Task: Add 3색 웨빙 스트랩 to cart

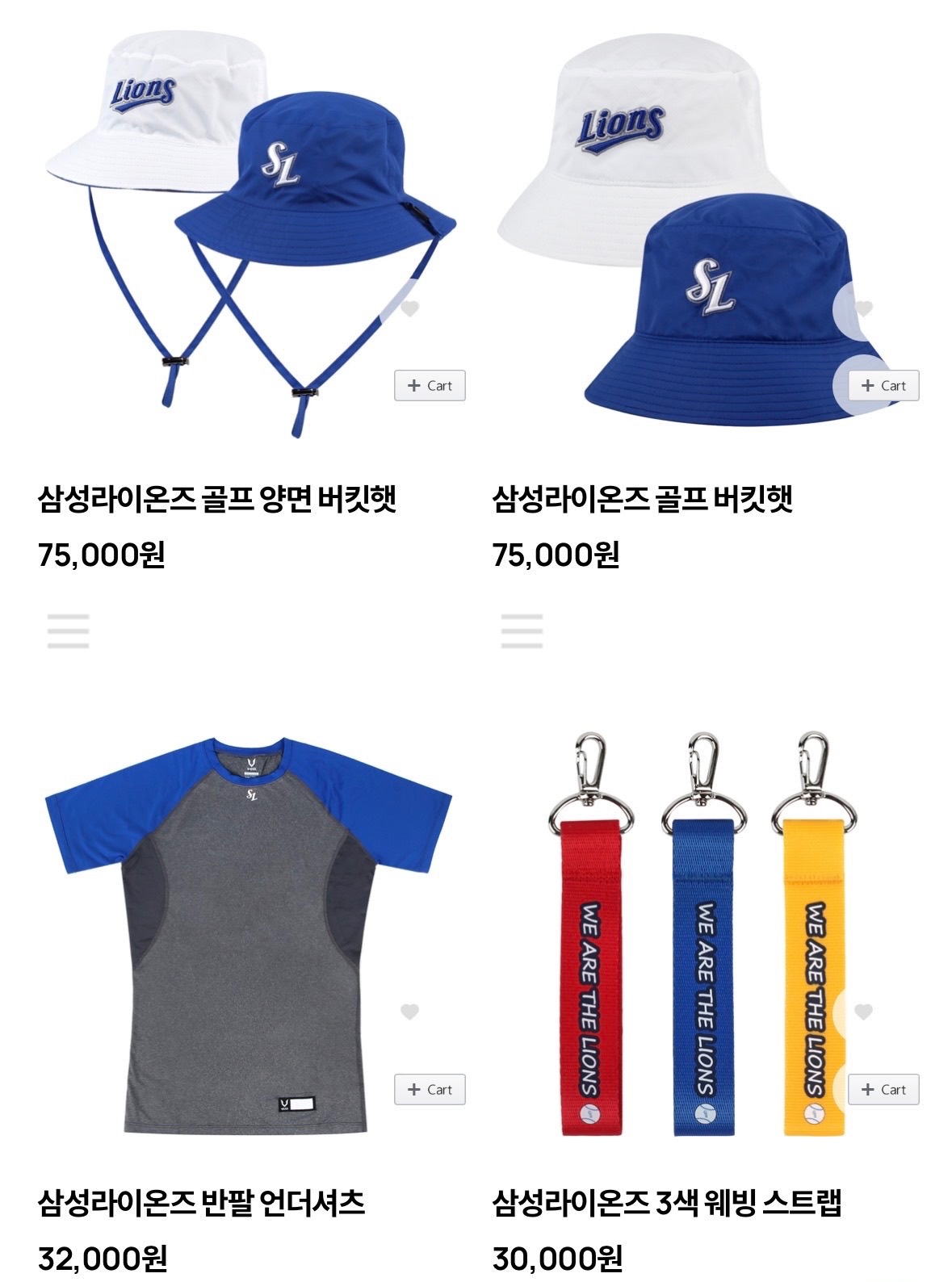Action: pos(883,1090)
